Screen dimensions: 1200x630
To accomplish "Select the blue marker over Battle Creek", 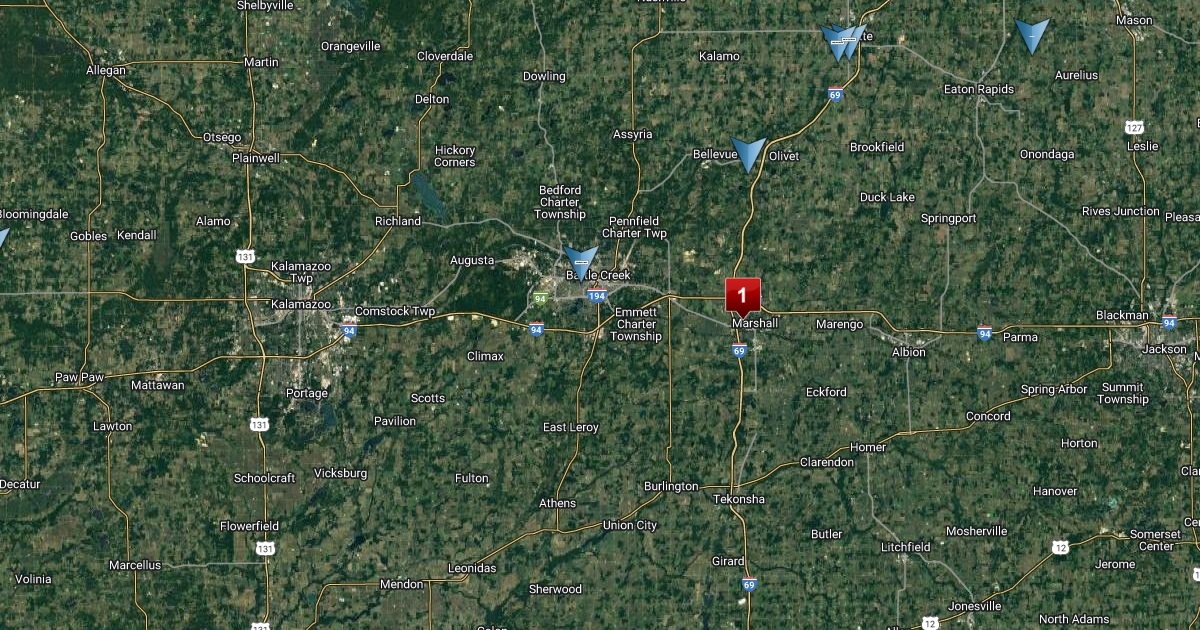I will (x=580, y=261).
